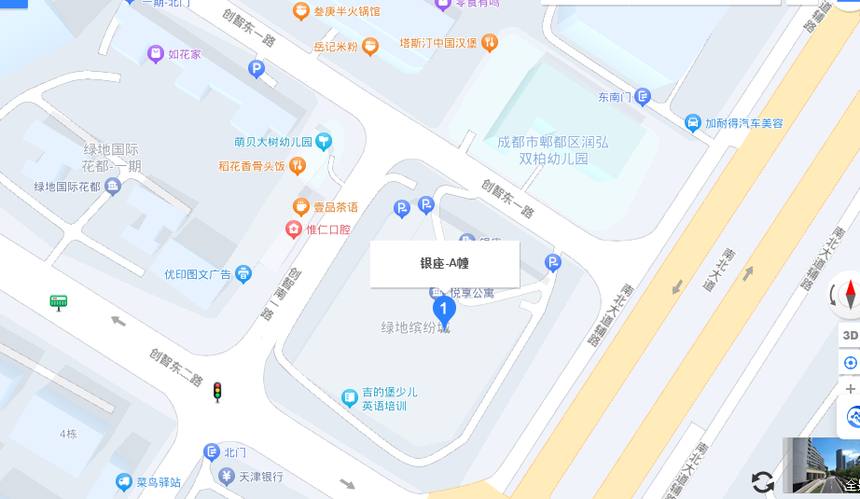Tap the compass to reset map orientation
Screen dimensions: 860x499
850,295
